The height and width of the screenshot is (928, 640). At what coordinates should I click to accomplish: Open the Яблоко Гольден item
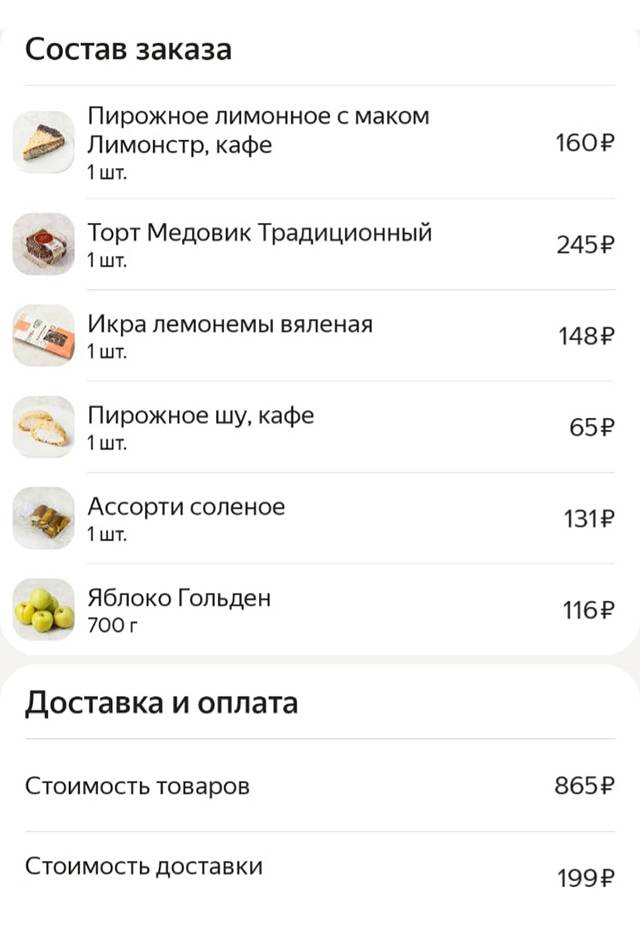179,599
